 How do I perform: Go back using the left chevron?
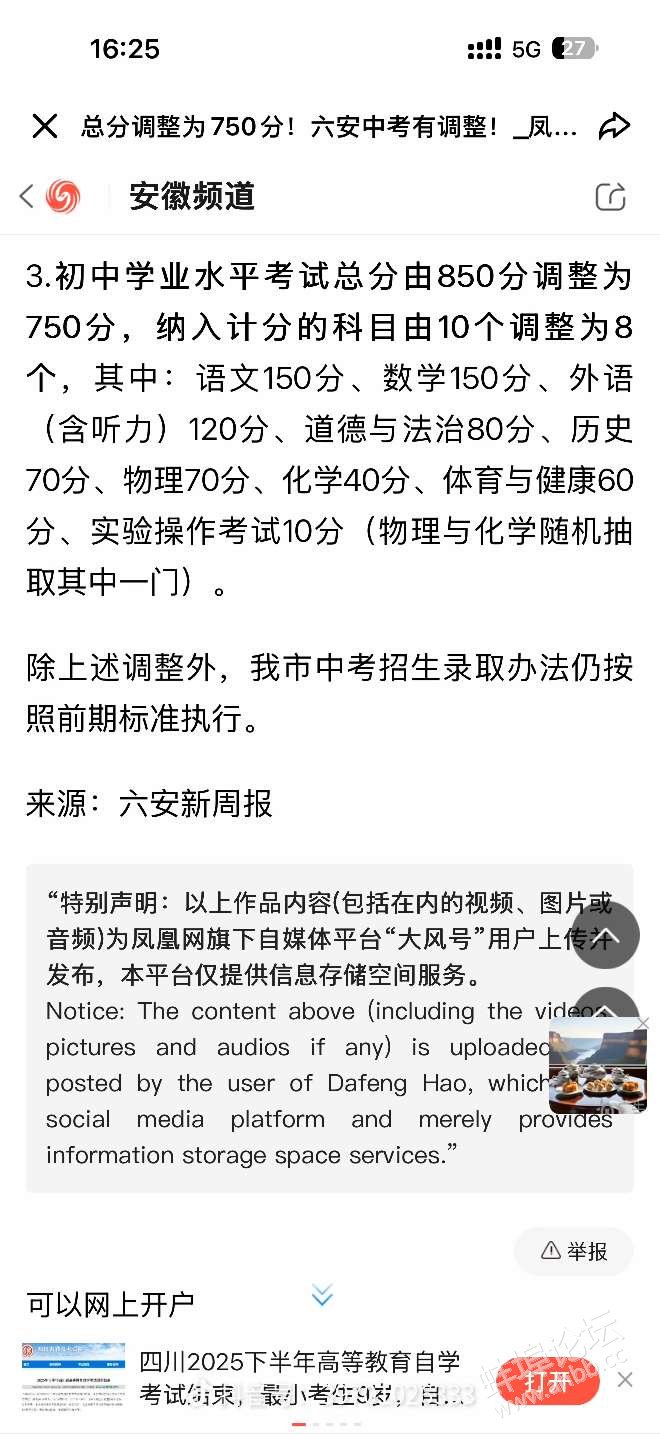point(27,196)
